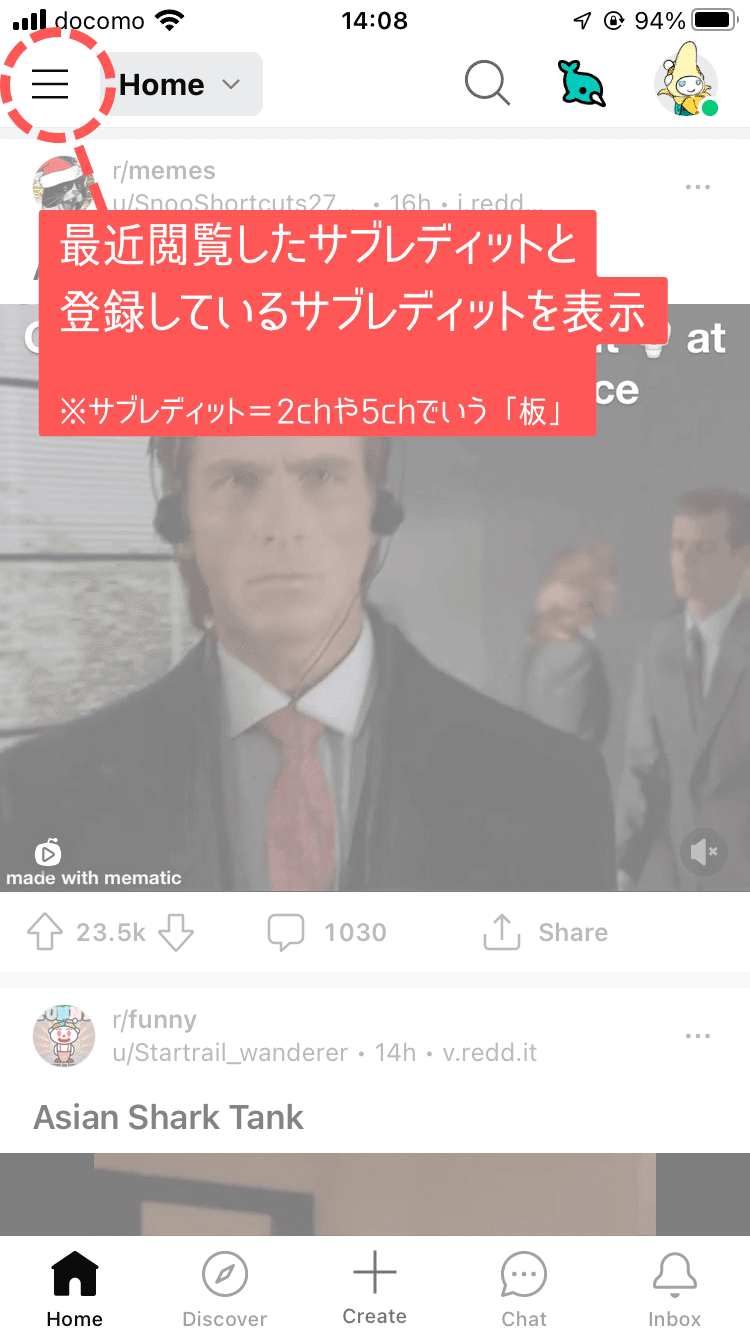Unmute the playing video
Viewport: 750px width, 1334px height.
703,852
